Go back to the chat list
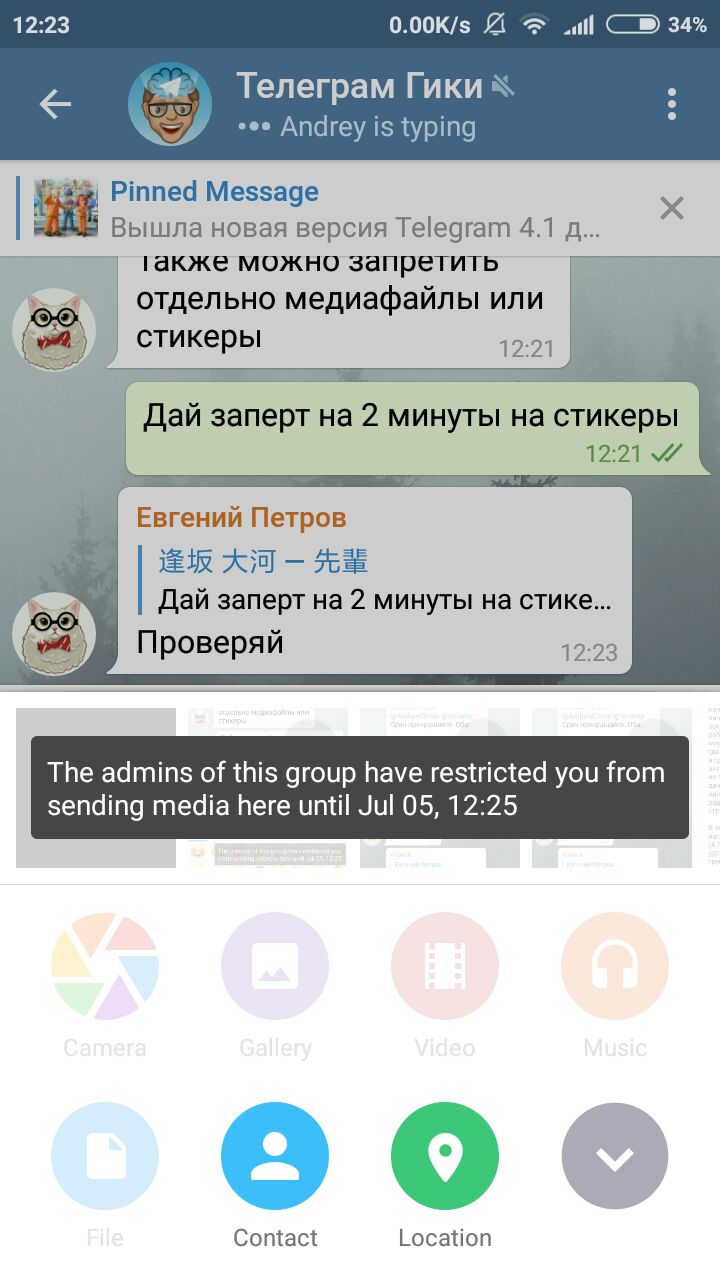 coord(55,104)
